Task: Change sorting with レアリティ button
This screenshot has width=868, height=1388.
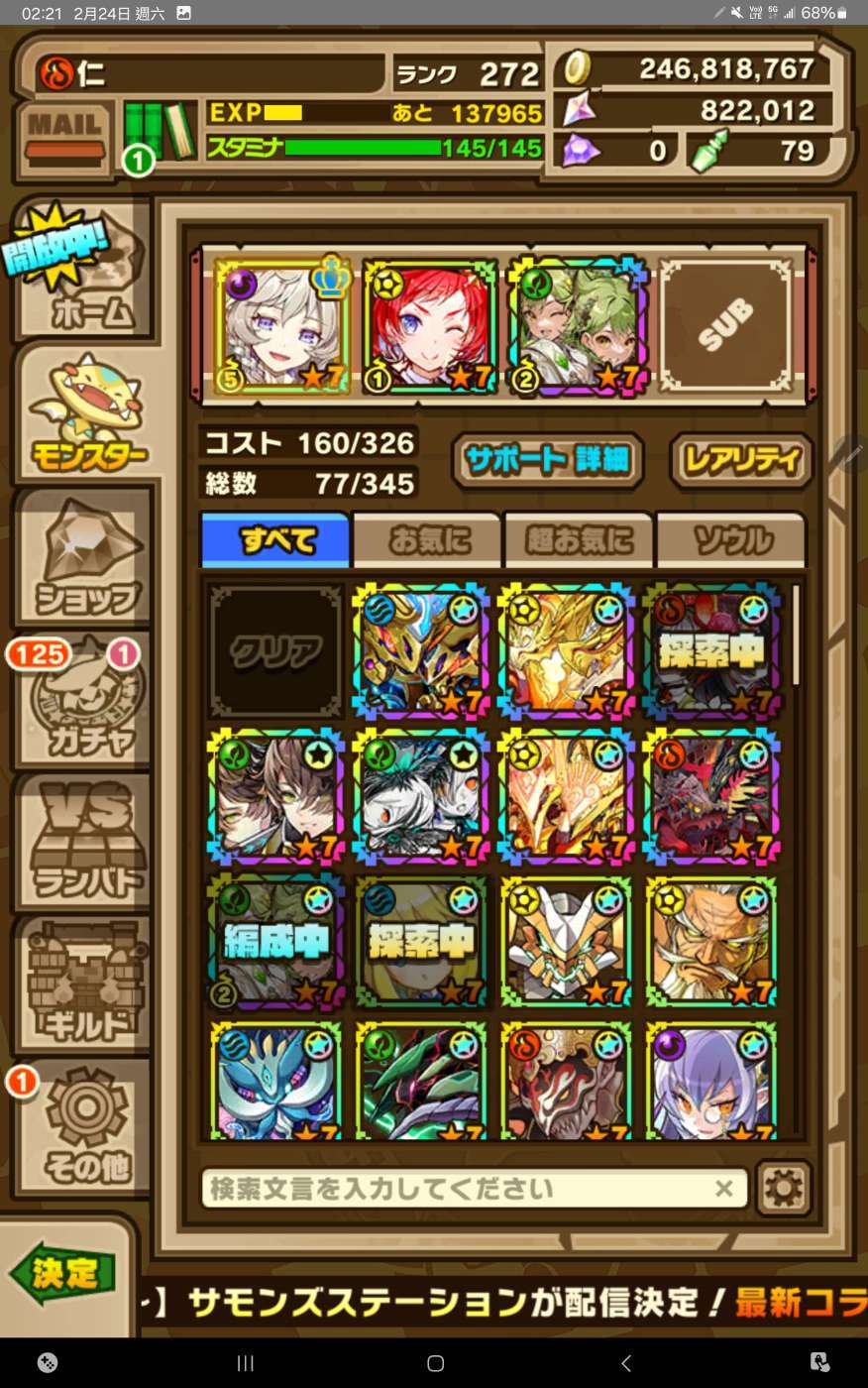Action: (741, 460)
